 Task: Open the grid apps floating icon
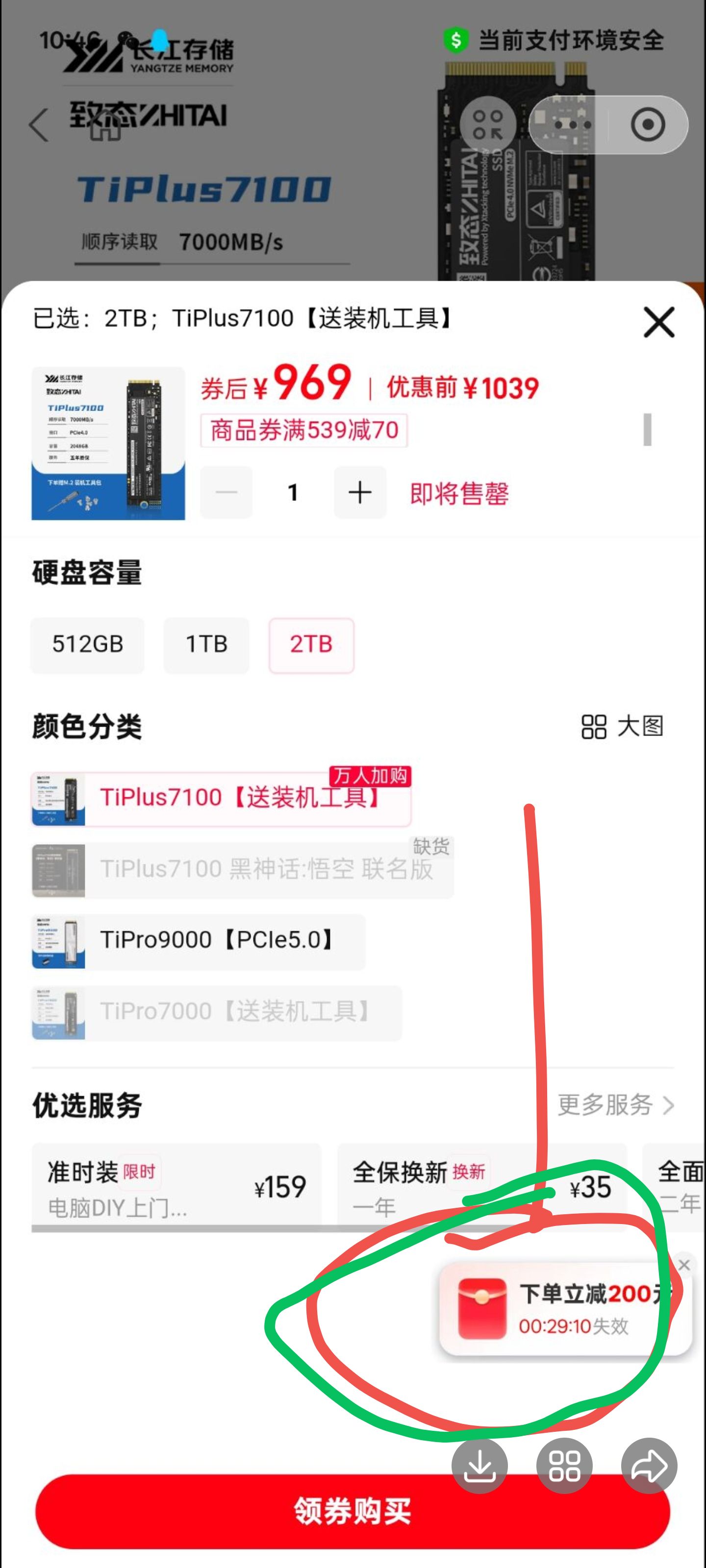tap(564, 1466)
